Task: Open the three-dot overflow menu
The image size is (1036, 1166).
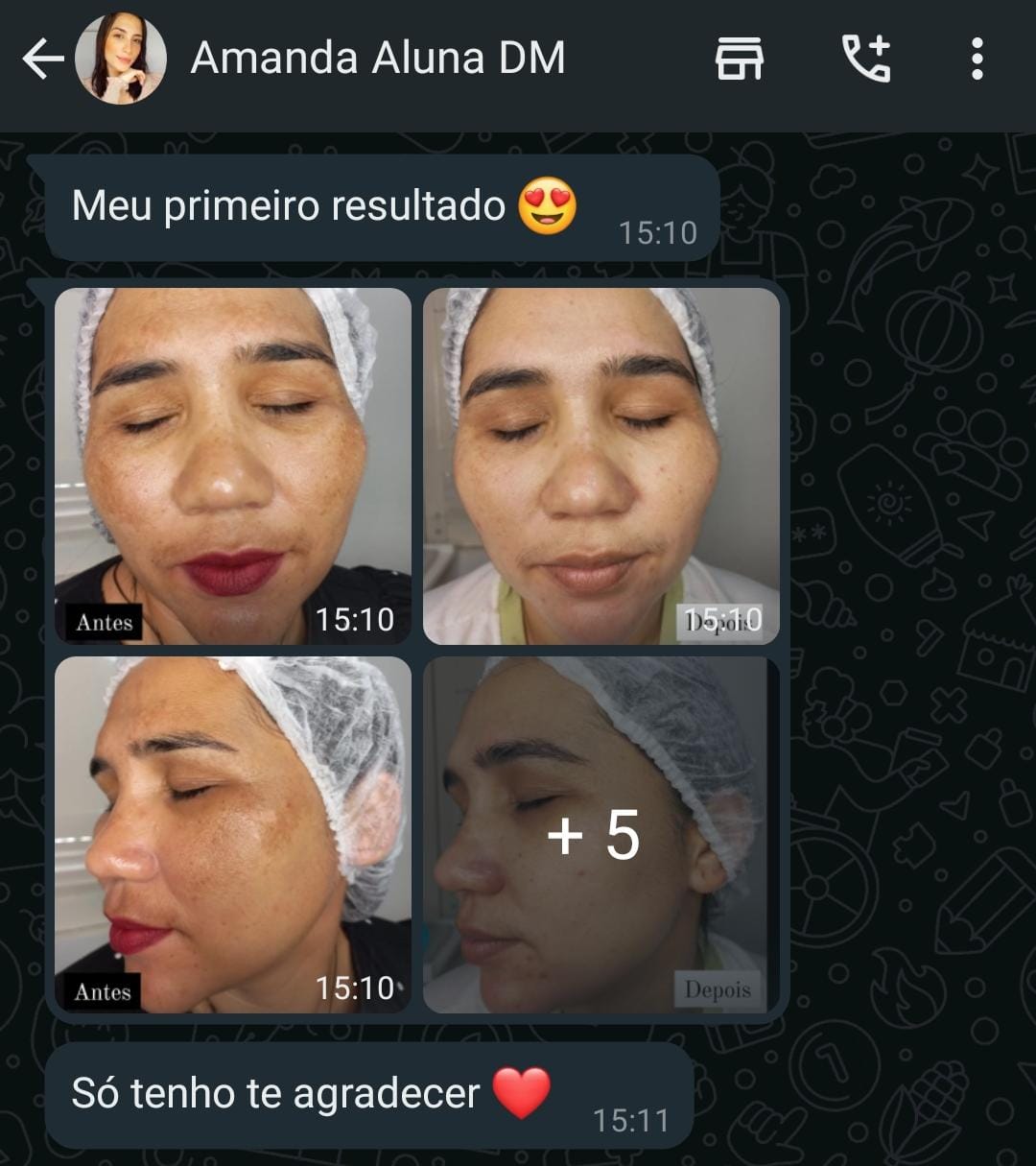Action: (x=977, y=59)
